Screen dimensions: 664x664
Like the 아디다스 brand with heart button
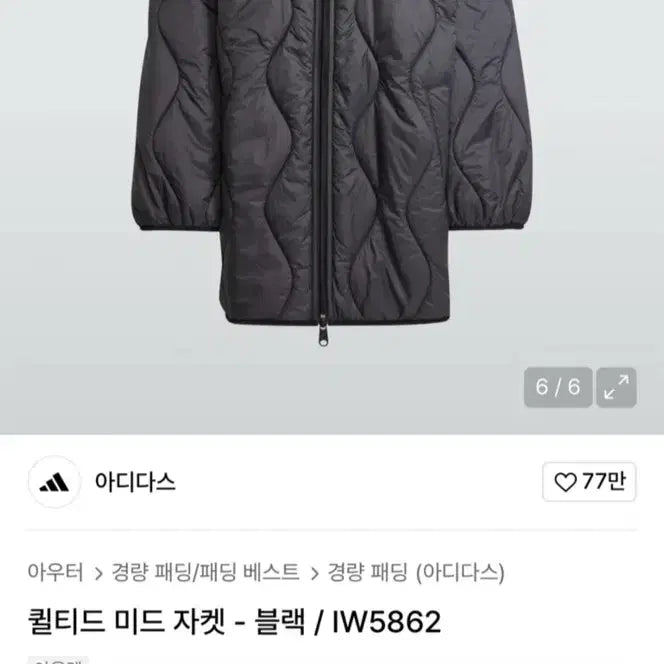pyautogui.click(x=590, y=482)
